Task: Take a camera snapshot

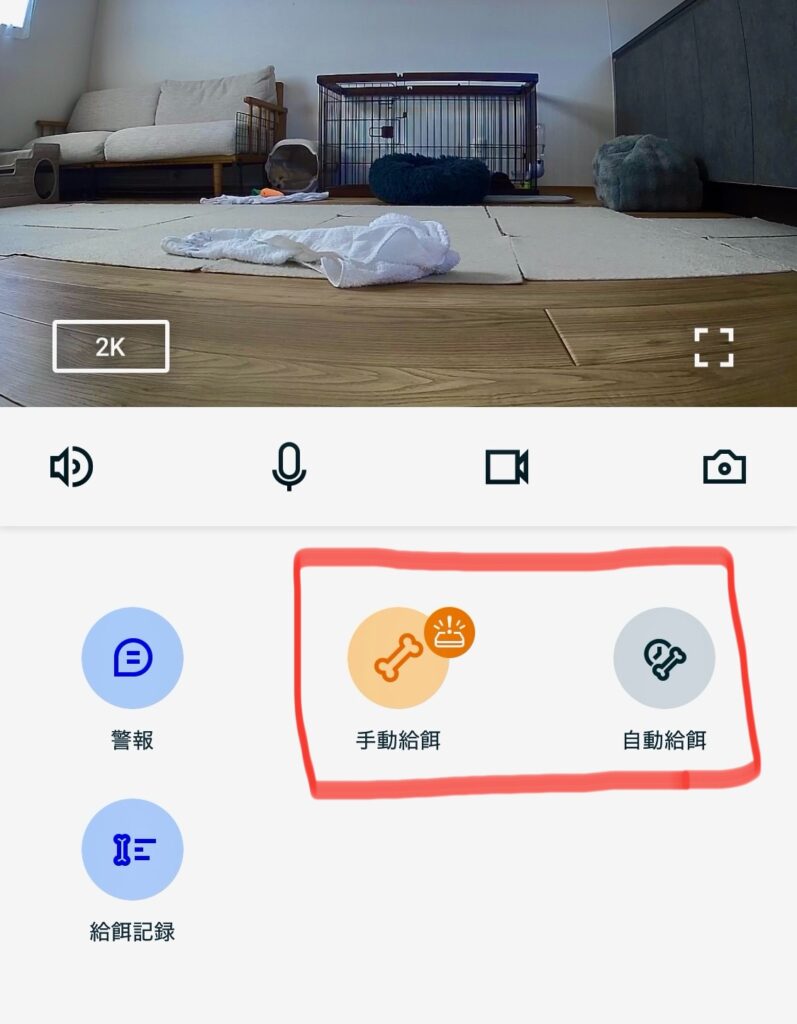Action: (x=724, y=467)
